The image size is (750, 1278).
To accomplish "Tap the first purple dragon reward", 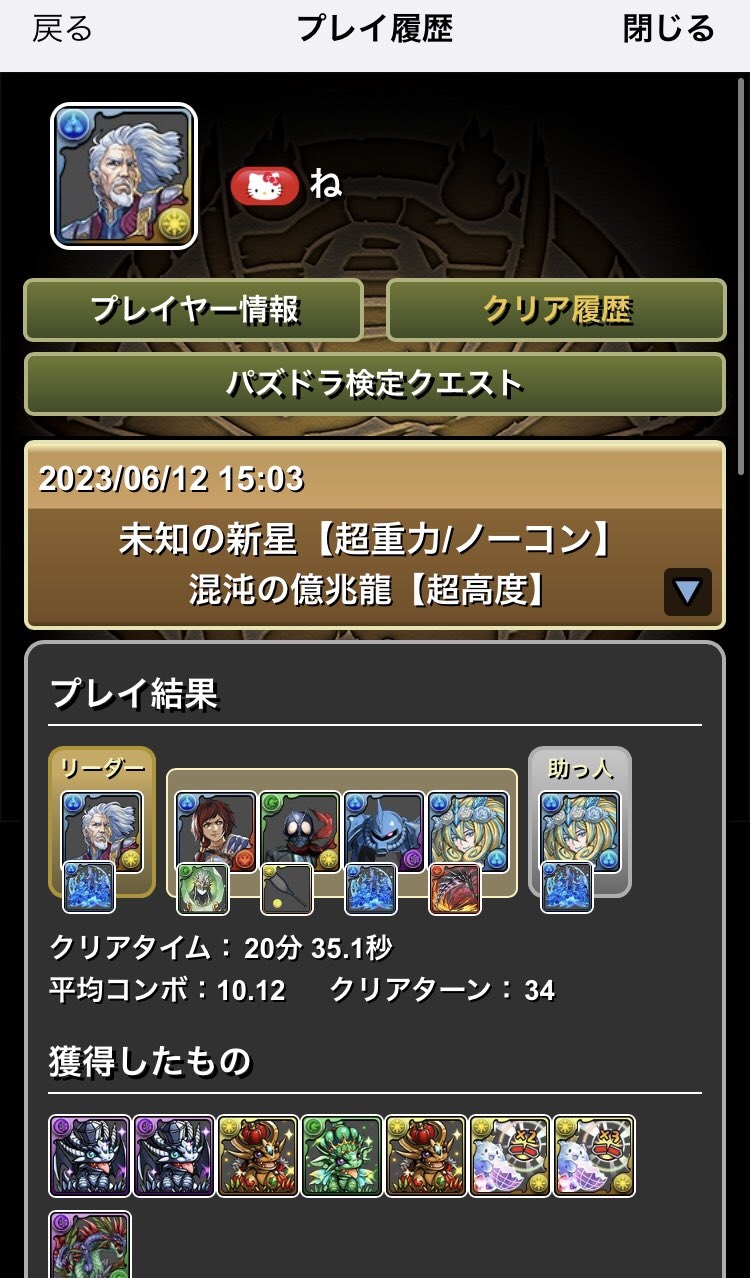I will coord(90,1156).
